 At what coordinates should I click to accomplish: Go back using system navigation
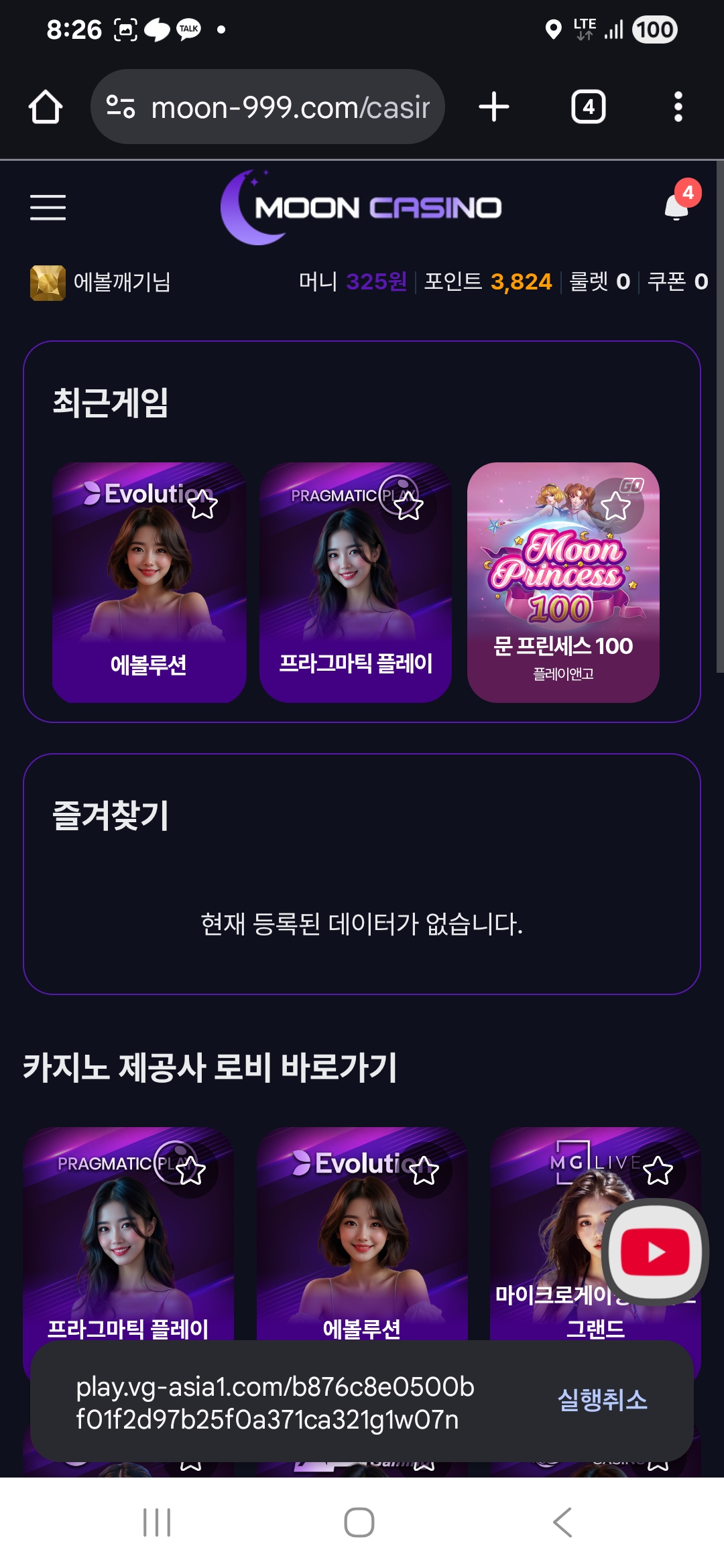point(562,1522)
